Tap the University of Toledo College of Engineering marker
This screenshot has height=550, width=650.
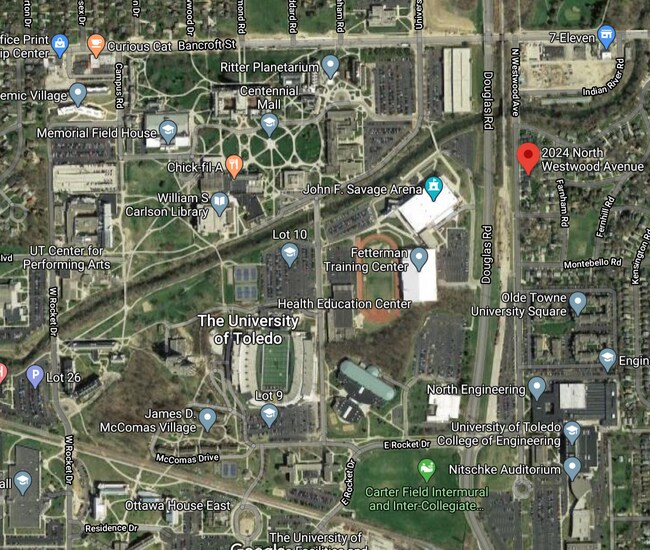click(x=571, y=433)
